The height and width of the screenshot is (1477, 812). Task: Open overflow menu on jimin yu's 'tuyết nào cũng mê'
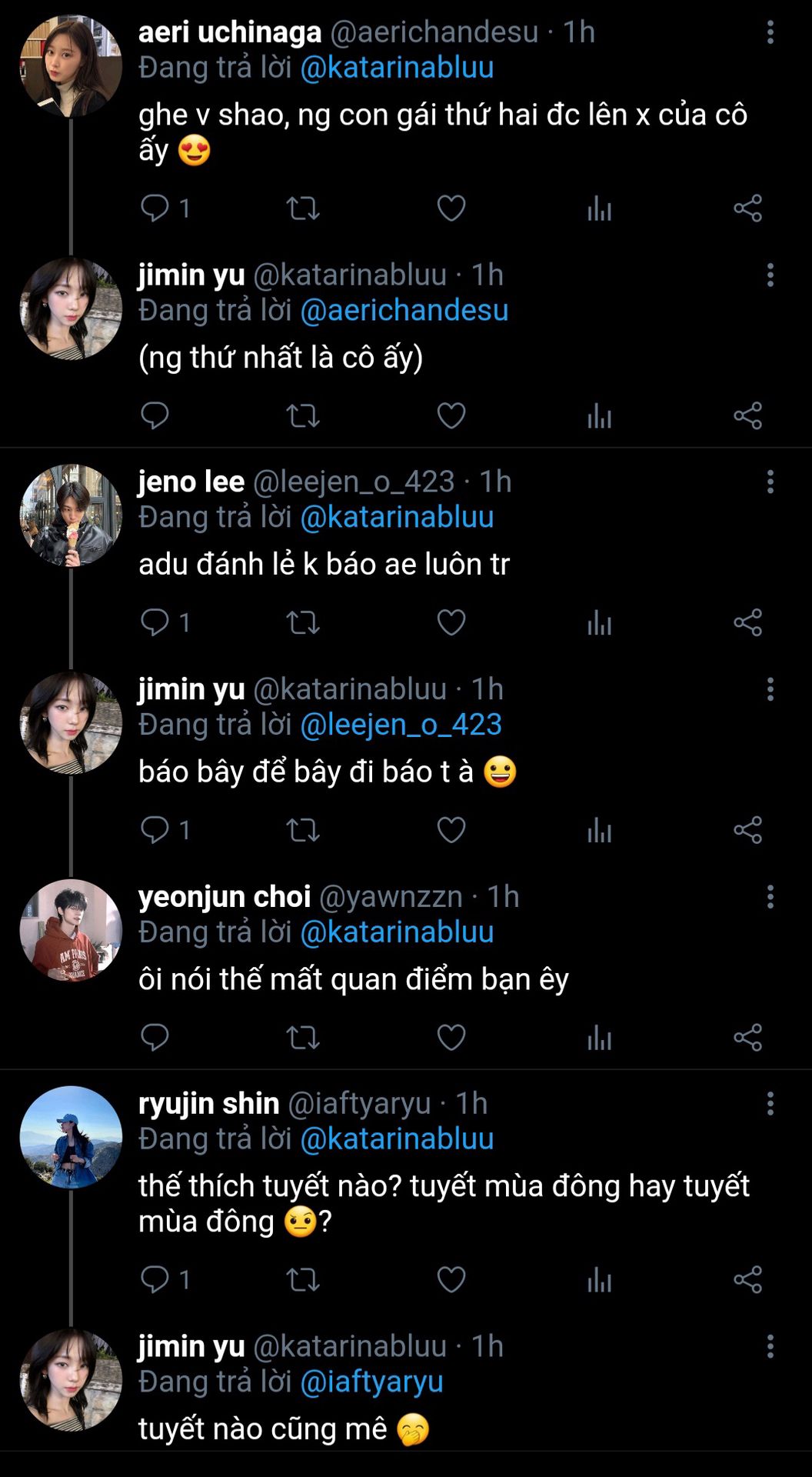(770, 1347)
